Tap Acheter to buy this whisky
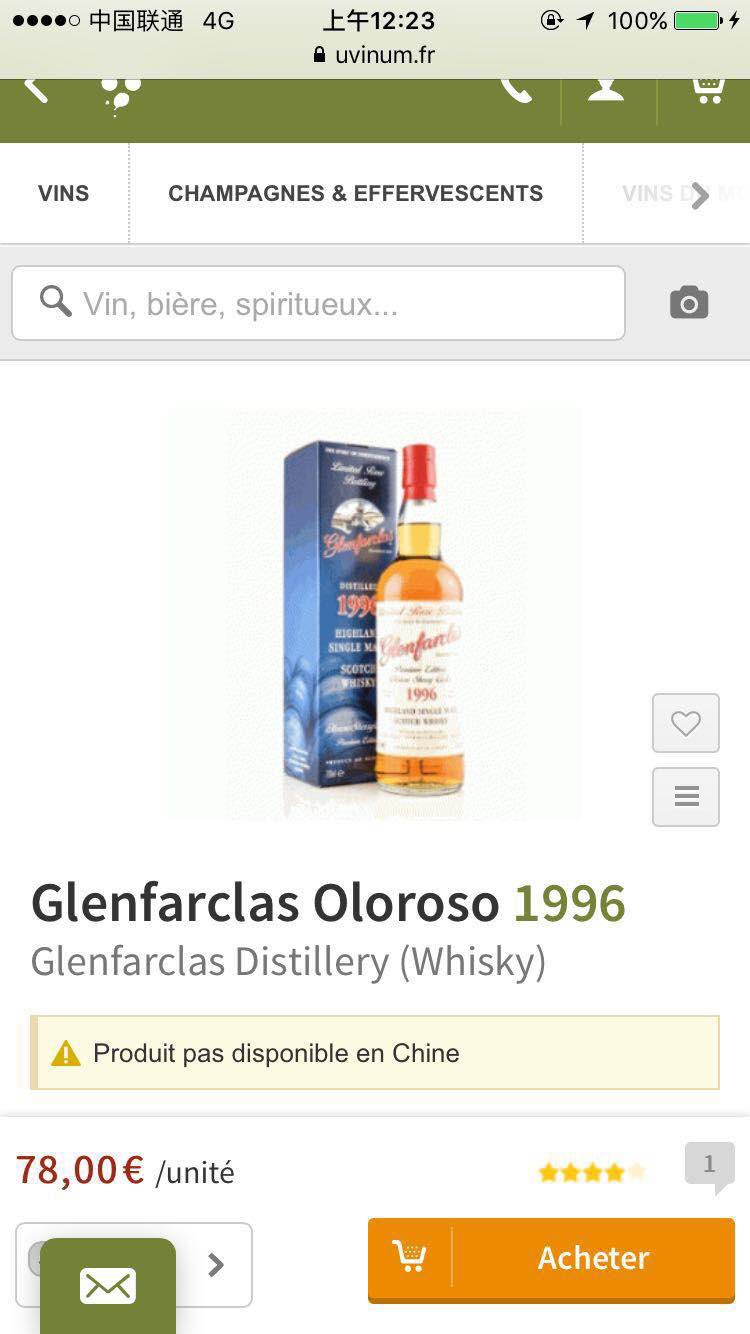 click(551, 1258)
